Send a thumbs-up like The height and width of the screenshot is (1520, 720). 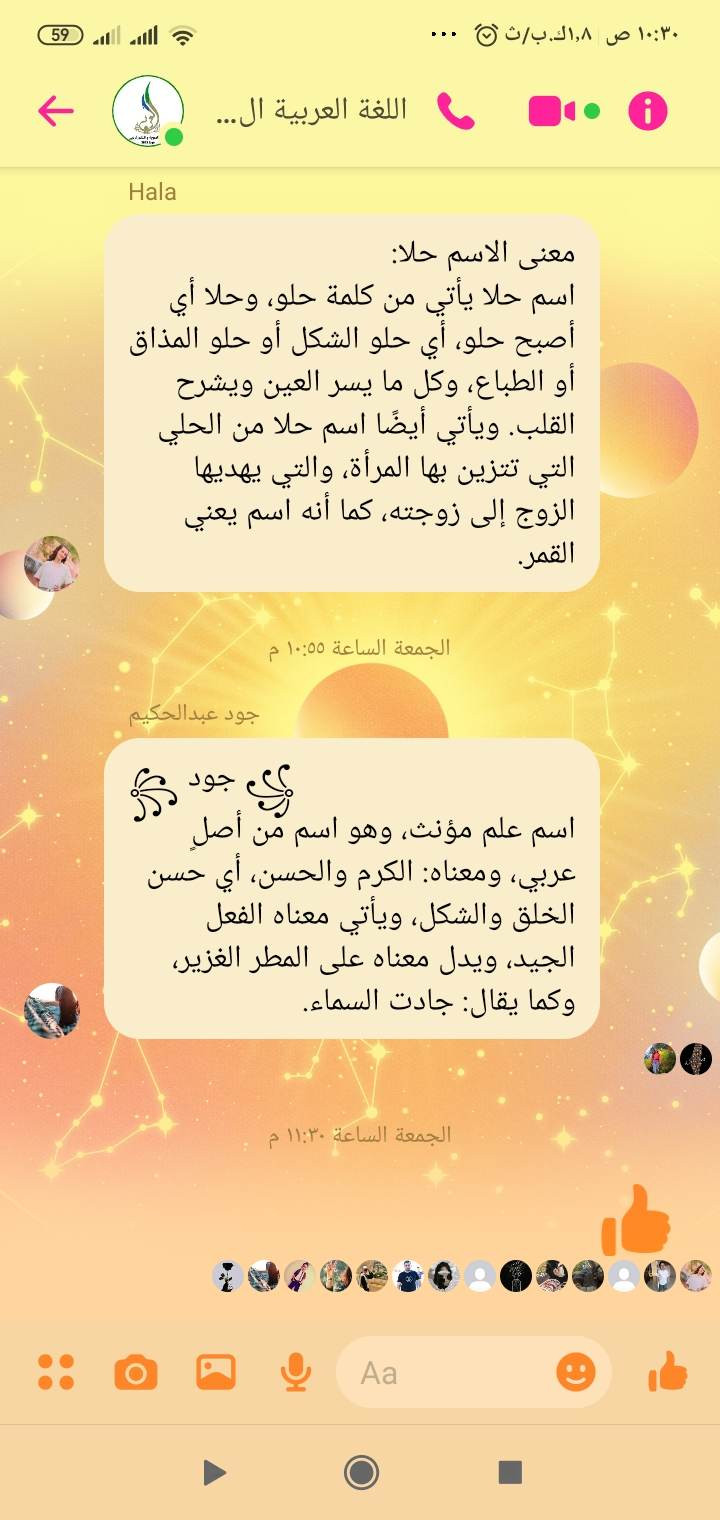[668, 1372]
